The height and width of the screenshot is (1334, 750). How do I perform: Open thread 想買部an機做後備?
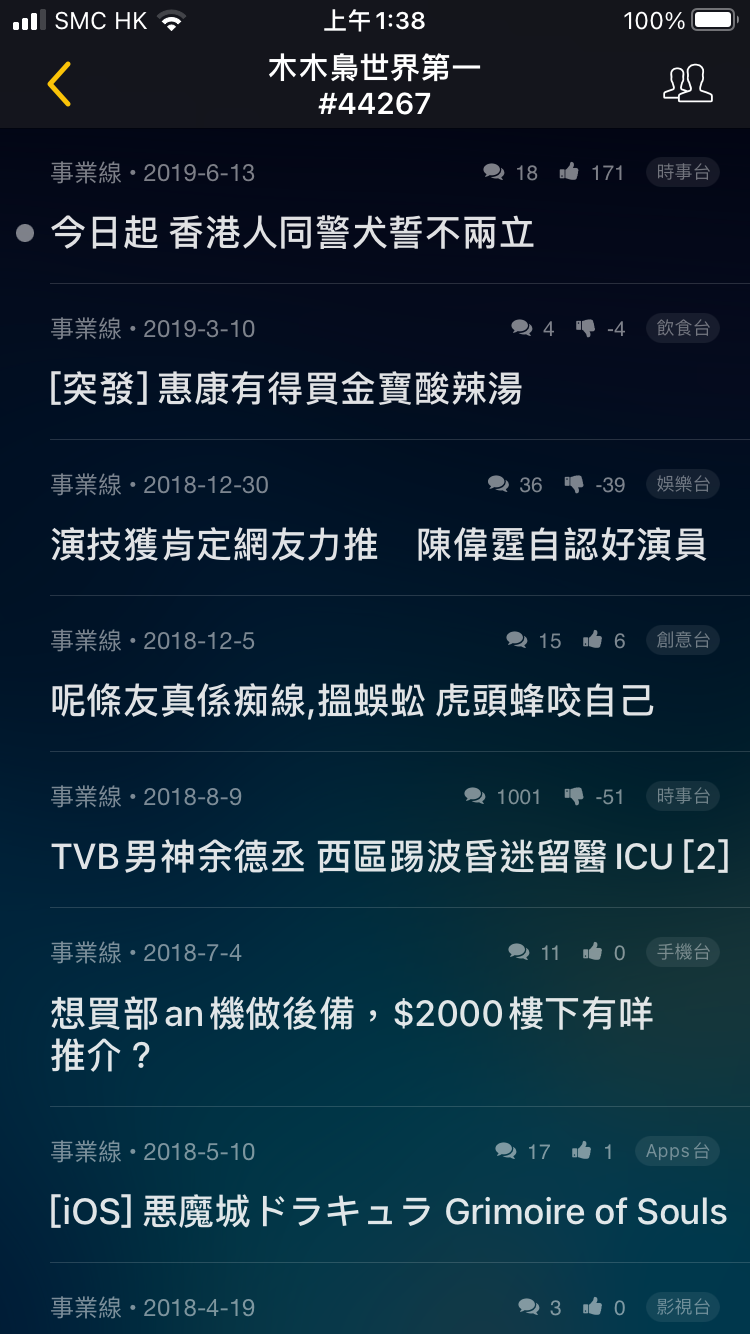click(375, 1007)
